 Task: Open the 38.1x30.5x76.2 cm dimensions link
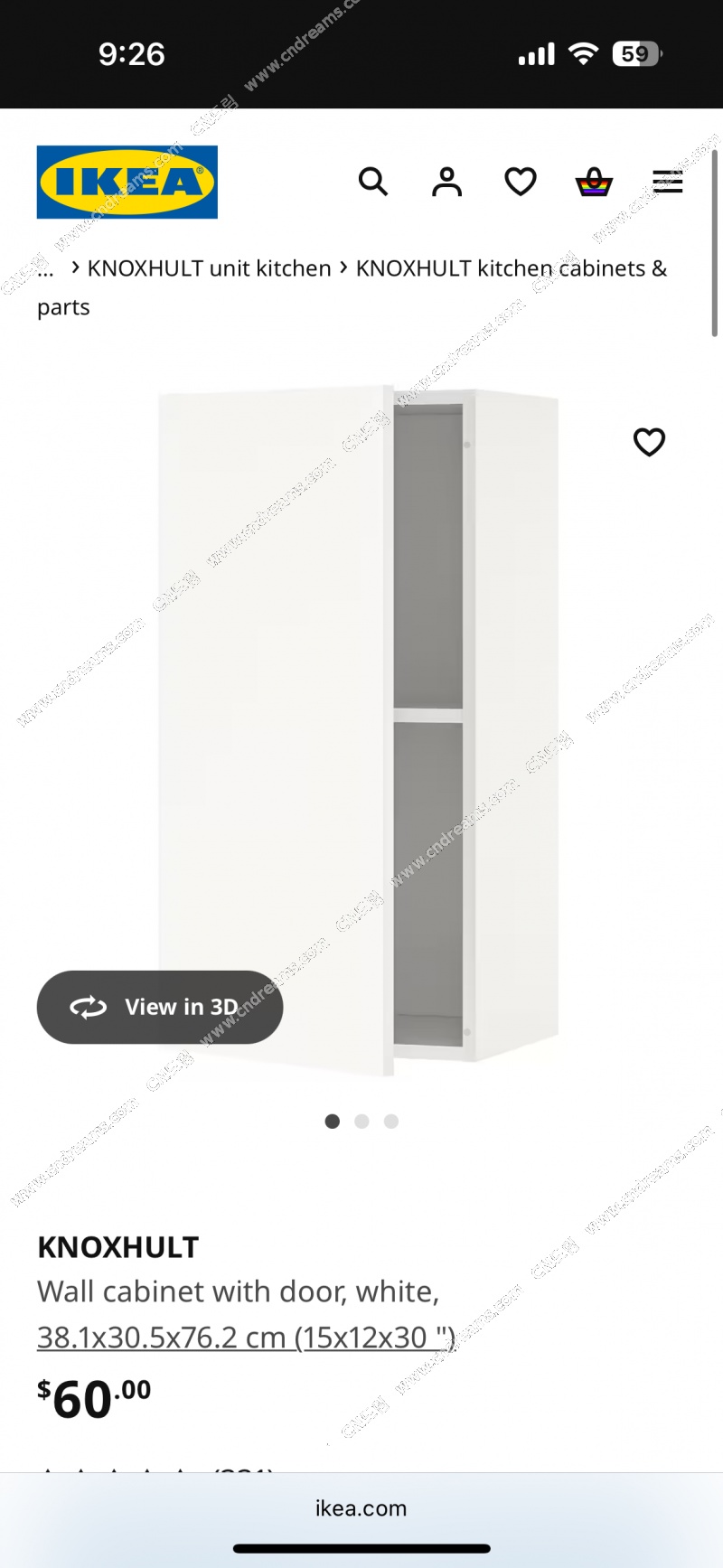tap(246, 1337)
